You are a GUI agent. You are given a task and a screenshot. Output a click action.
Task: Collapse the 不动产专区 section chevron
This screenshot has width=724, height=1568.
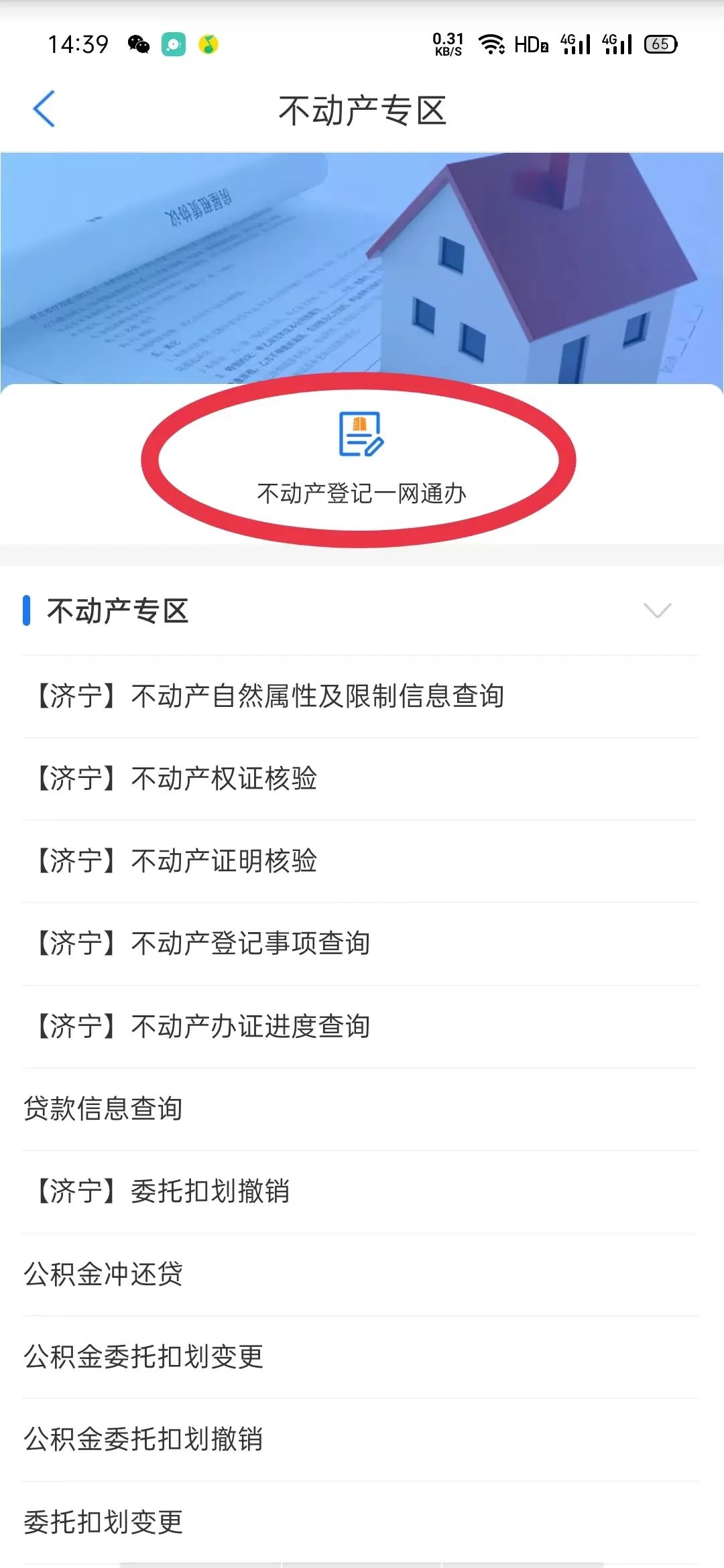tap(657, 610)
